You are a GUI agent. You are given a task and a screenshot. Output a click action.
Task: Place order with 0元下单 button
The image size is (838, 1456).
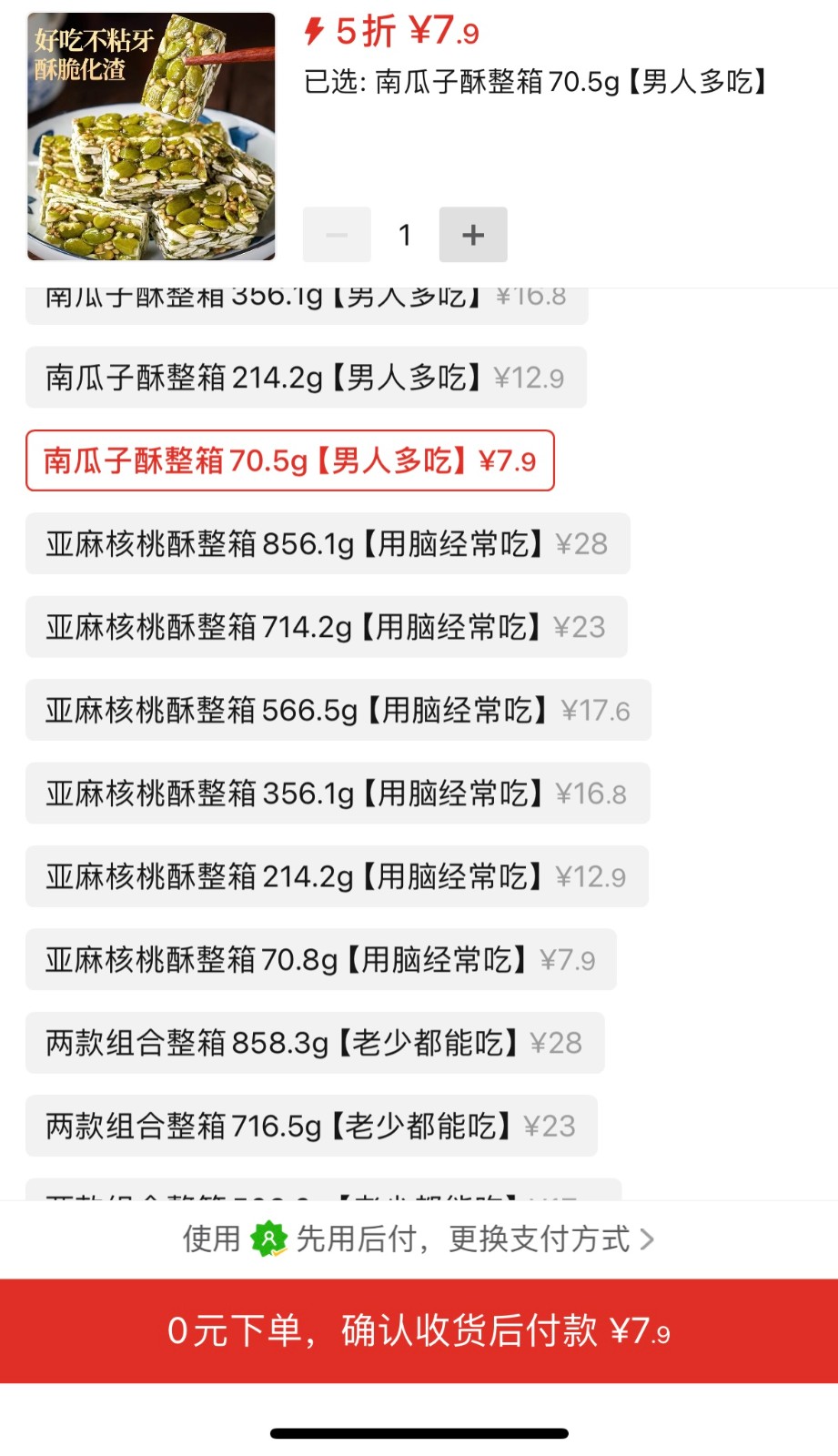[419, 1331]
